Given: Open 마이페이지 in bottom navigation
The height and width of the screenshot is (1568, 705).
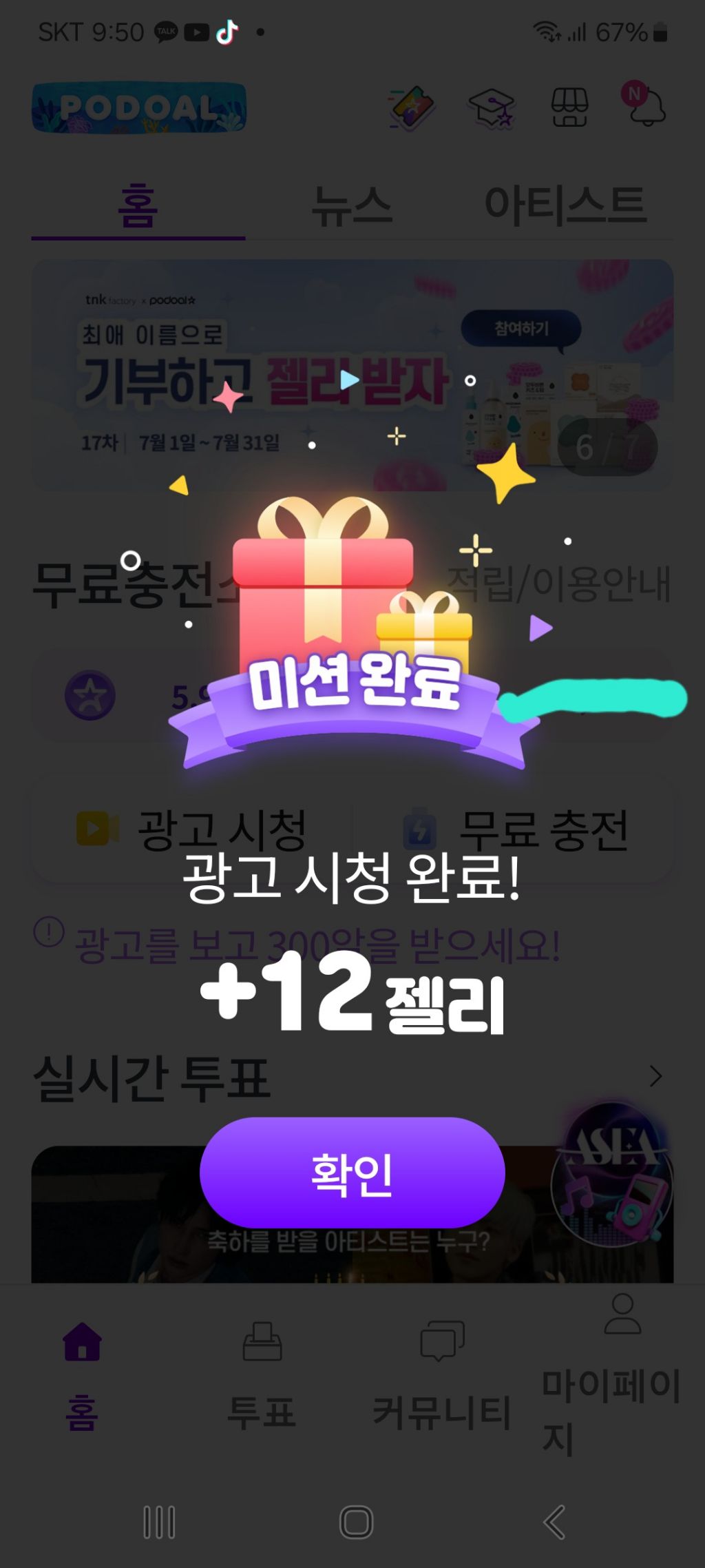Looking at the screenshot, I should point(611,1374).
